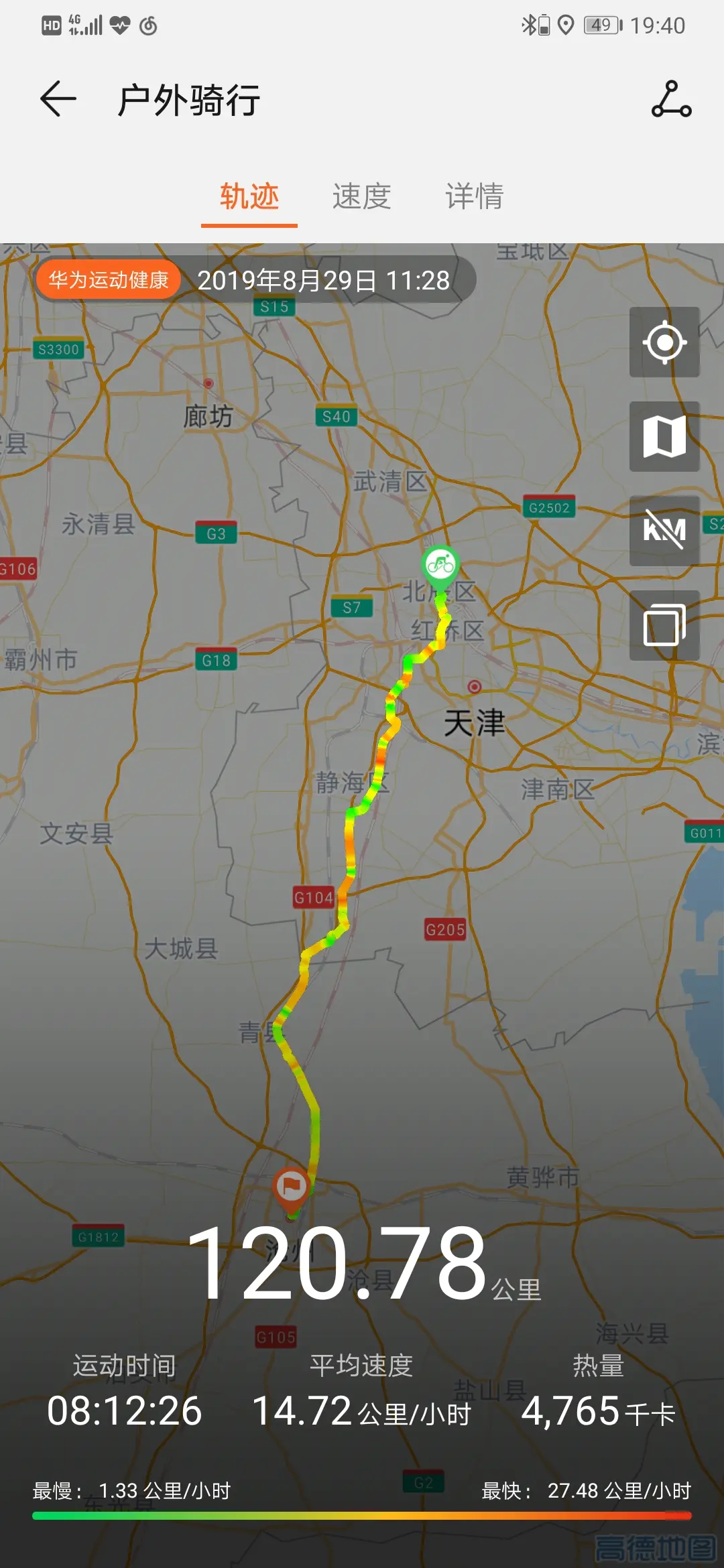Go back from the 户外骑行 screen

click(58, 99)
